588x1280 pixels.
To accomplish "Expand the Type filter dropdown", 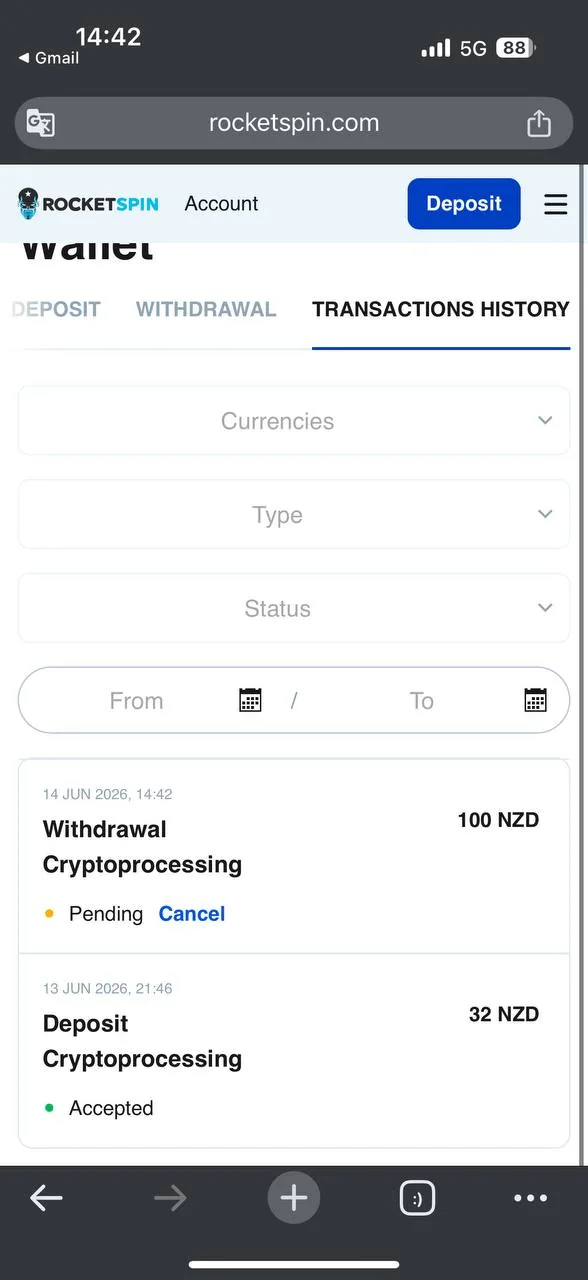I will tap(294, 515).
